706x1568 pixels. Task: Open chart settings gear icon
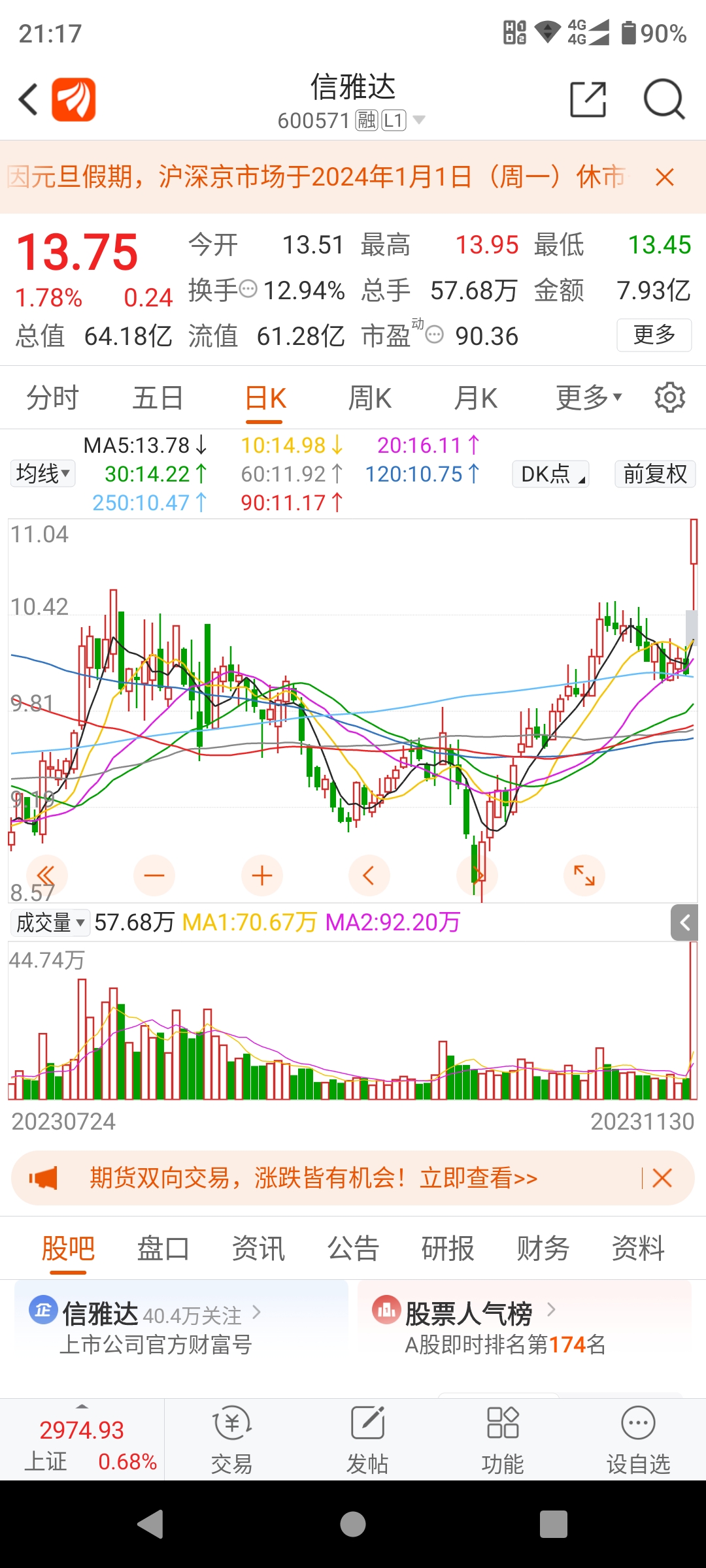coord(669,397)
